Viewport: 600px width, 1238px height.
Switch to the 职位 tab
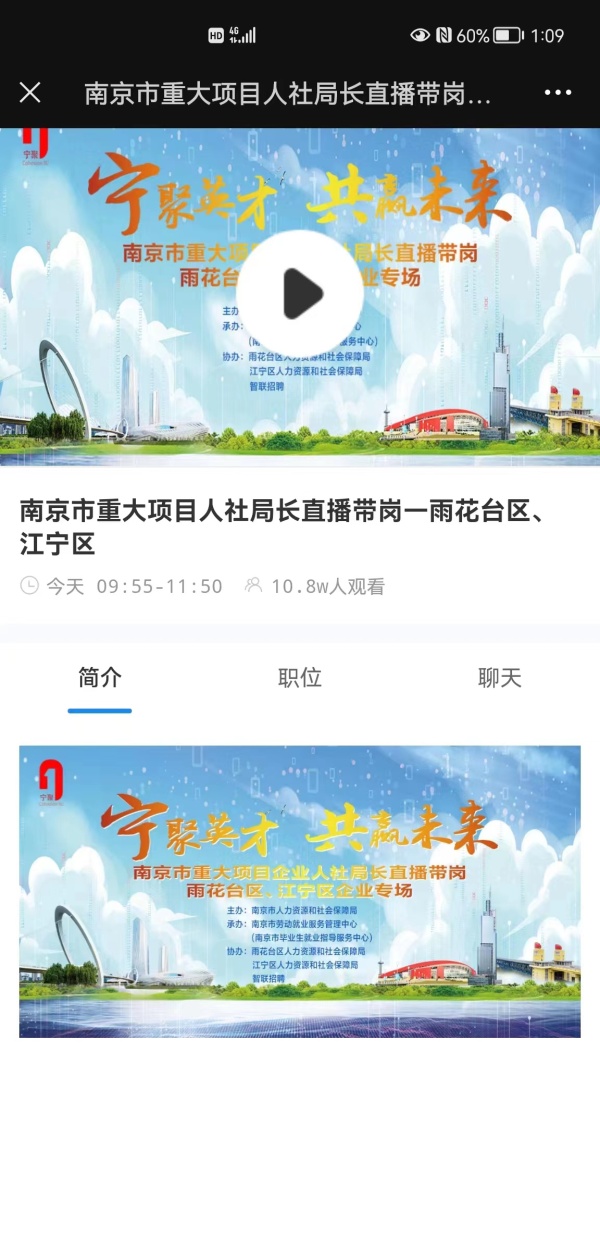click(x=300, y=678)
